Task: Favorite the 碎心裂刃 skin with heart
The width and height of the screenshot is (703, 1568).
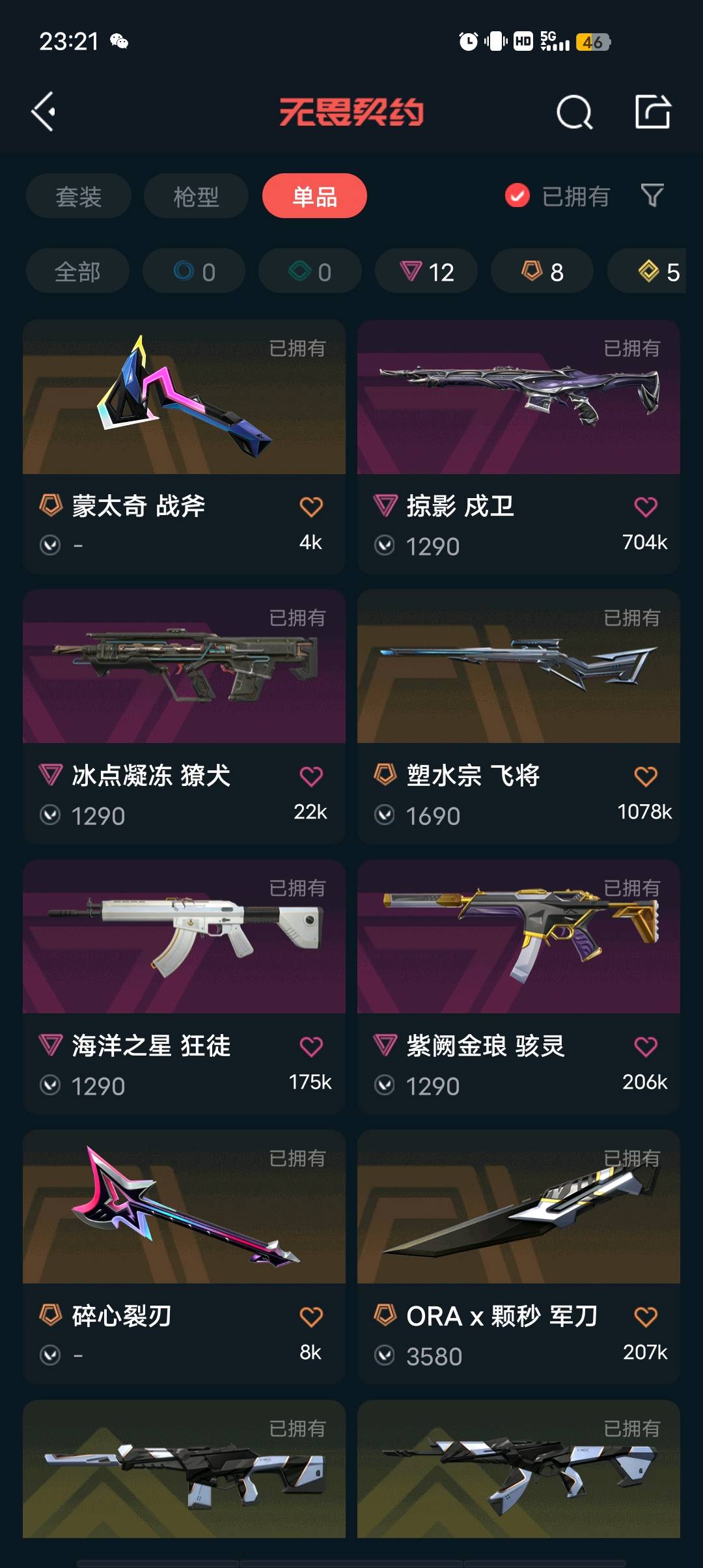Action: click(x=311, y=1317)
